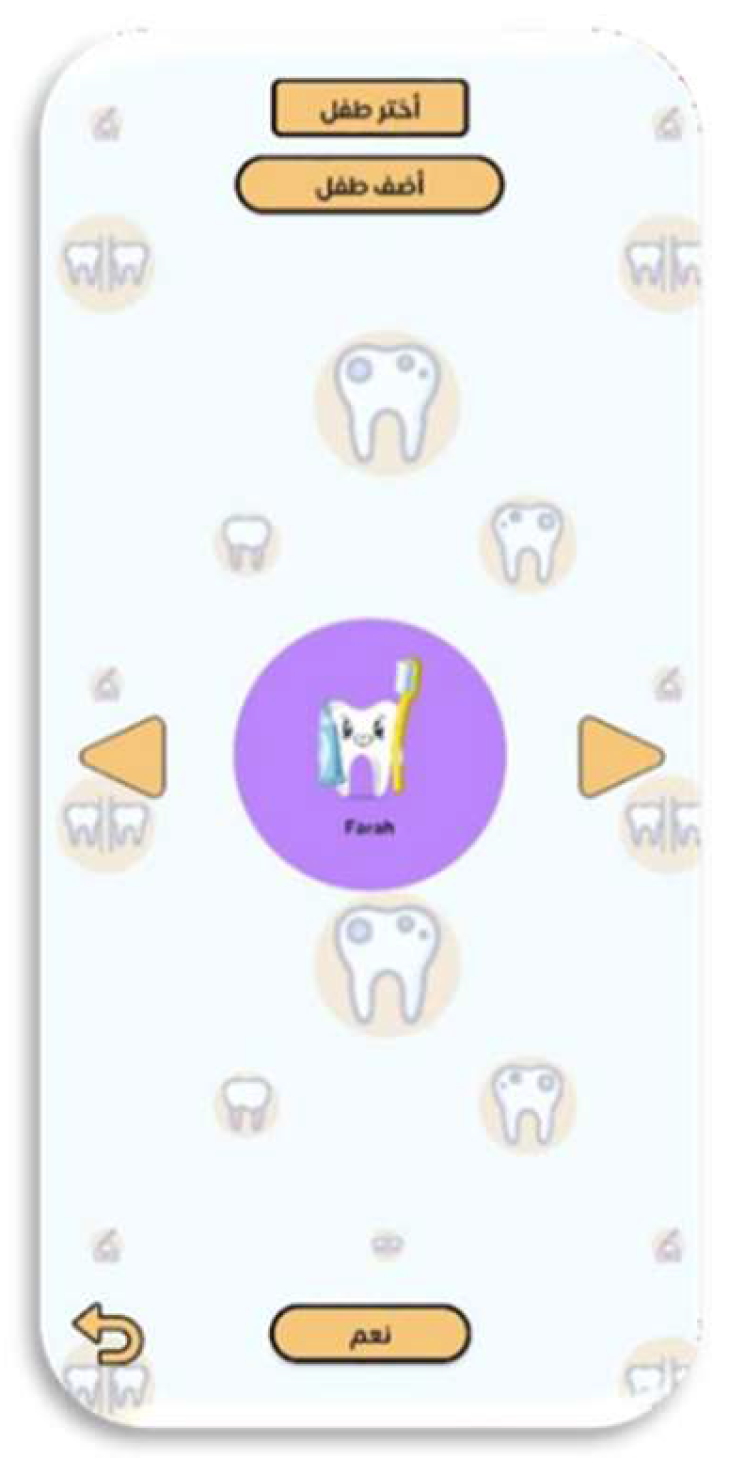Show the previous child with left arrow
Image resolution: width=731 pixels, height=1473 pixels.
click(126, 755)
